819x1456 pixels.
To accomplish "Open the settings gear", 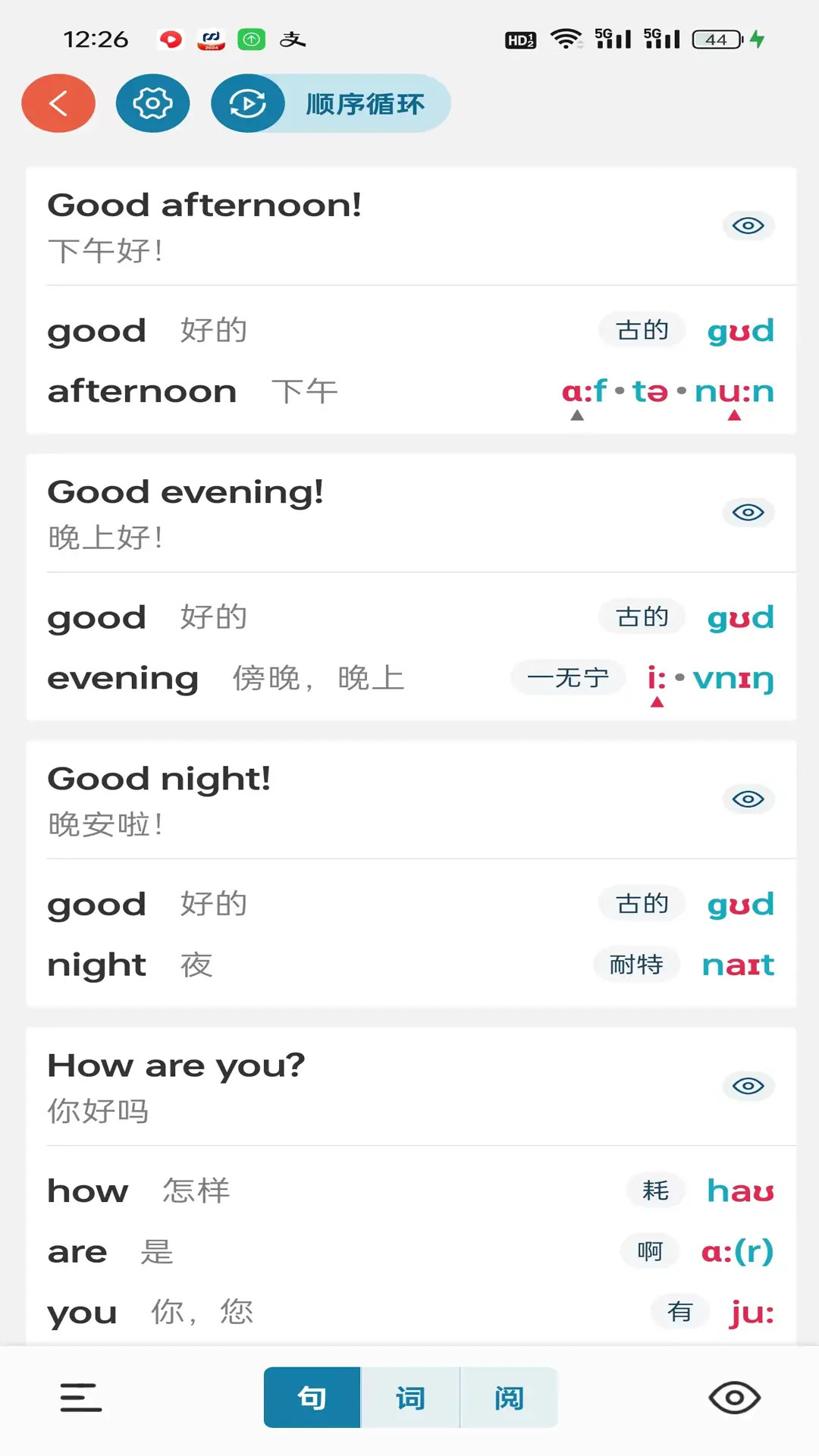I will point(152,103).
